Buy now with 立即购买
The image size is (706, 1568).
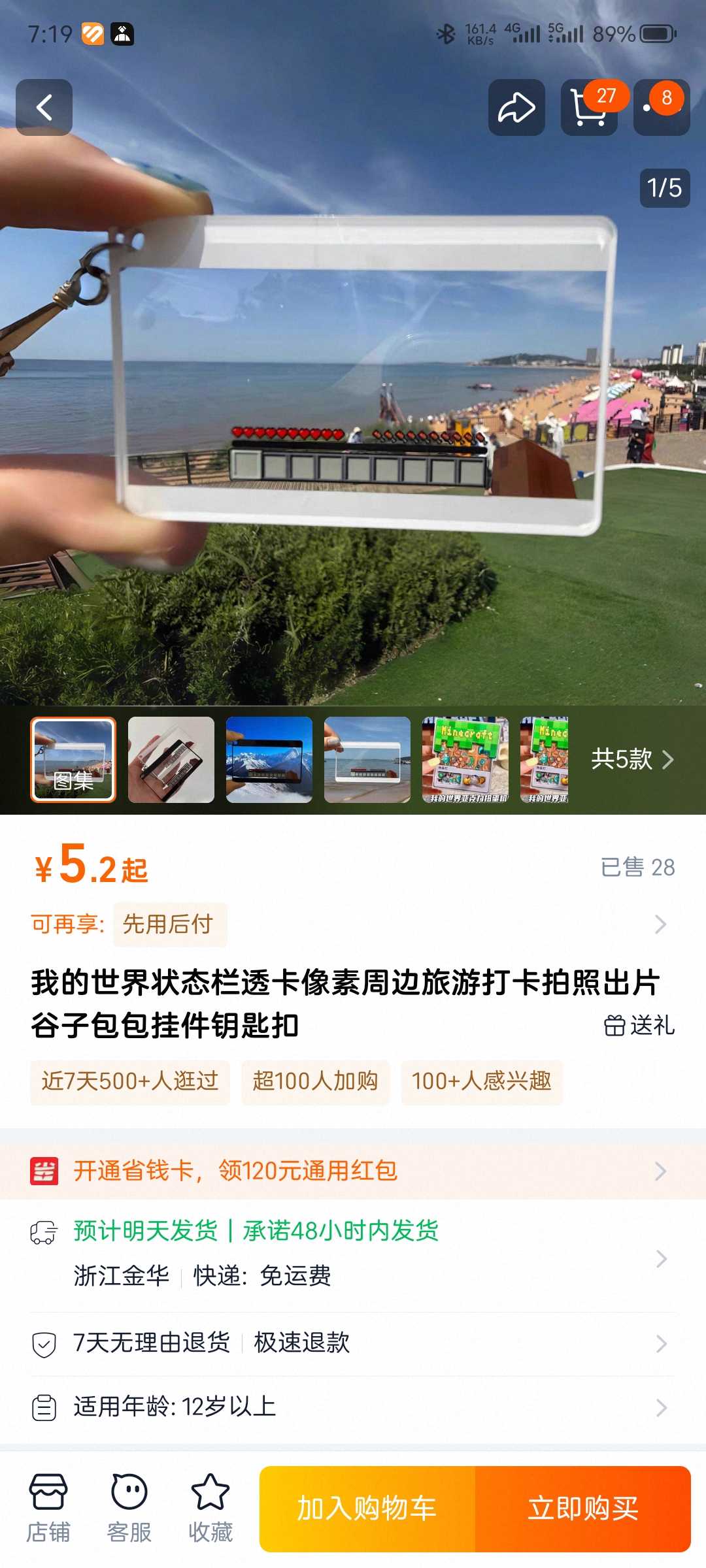click(583, 1509)
